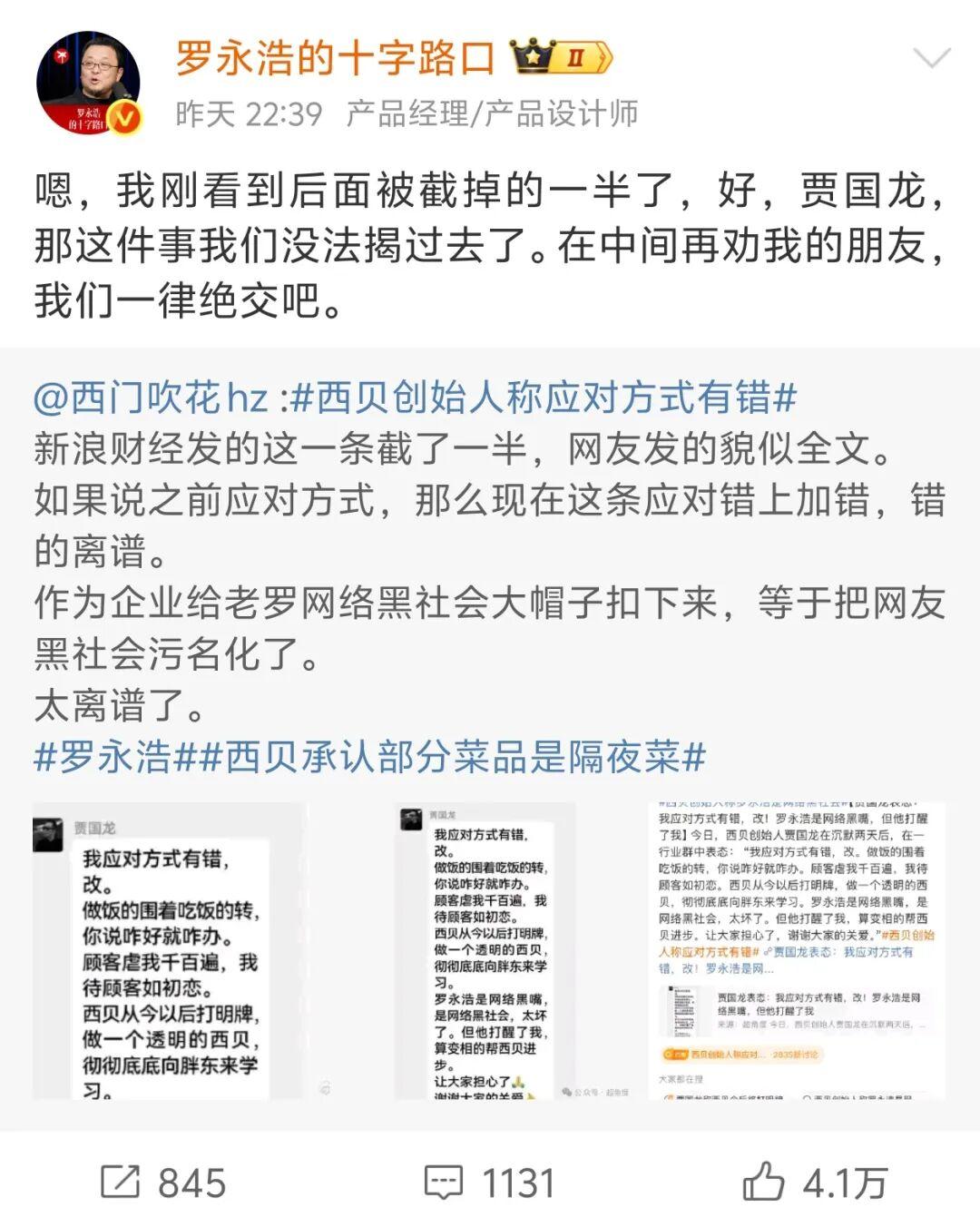The image size is (980, 1227).
Task: Open hashtag #西贝承认部分菜品是隔夜菜#
Action: coord(451,756)
